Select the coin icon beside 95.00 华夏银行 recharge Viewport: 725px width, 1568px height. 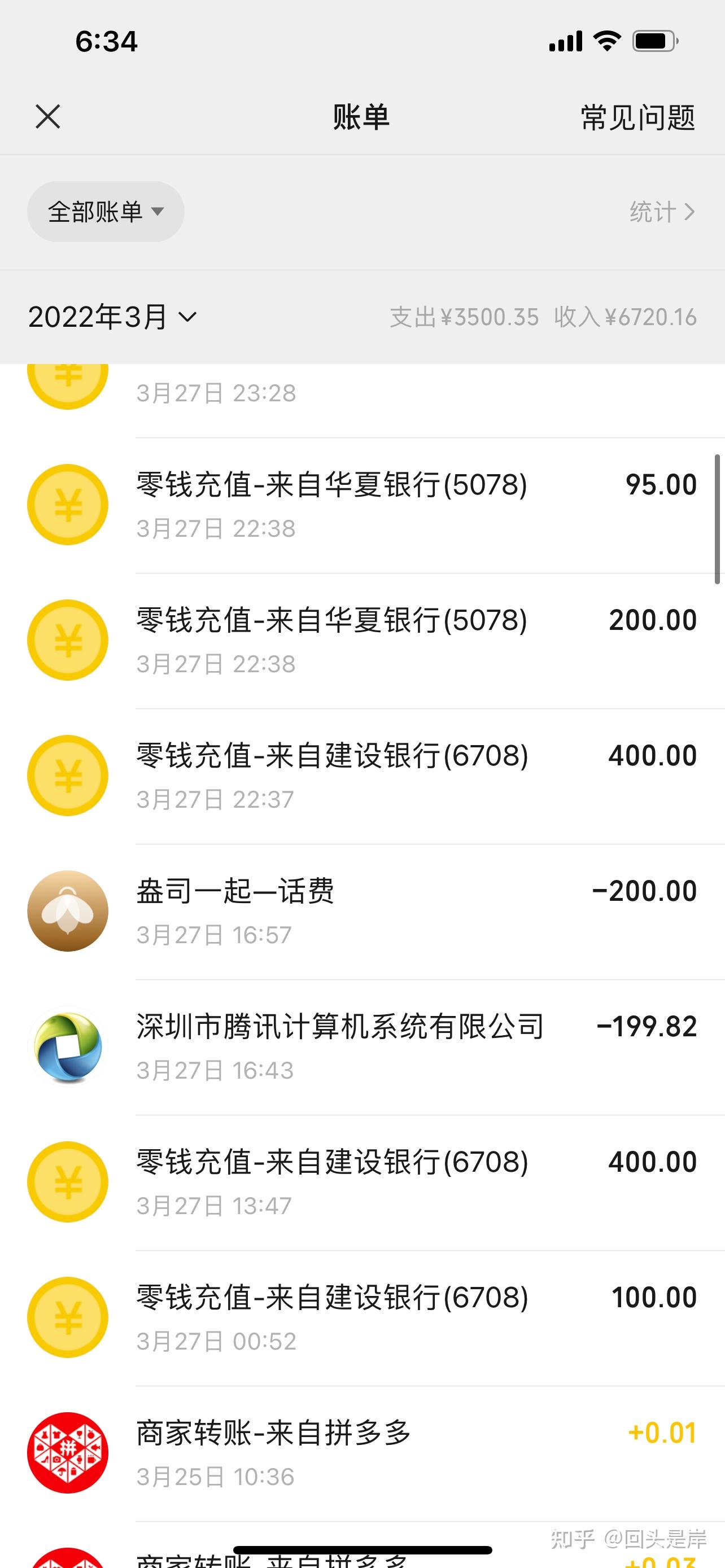pos(67,504)
